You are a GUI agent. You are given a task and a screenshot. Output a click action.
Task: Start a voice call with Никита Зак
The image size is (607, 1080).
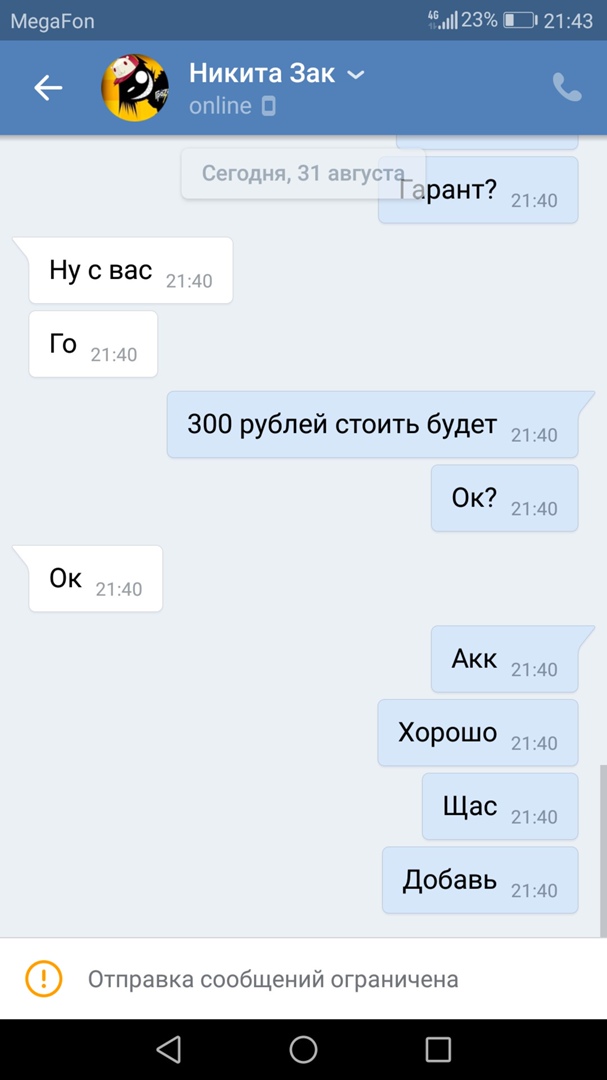[566, 88]
